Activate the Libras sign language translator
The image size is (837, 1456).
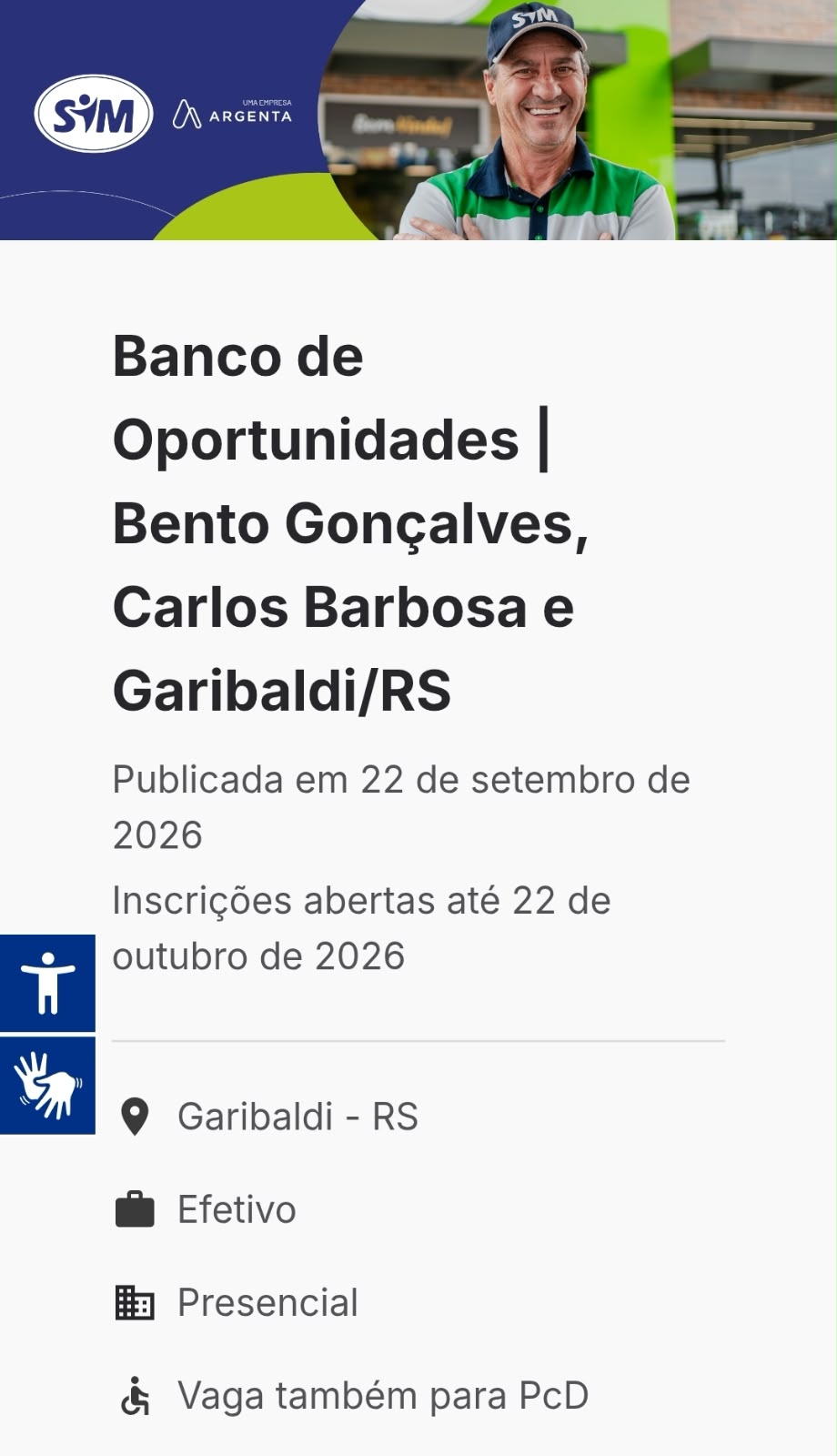coord(47,1086)
